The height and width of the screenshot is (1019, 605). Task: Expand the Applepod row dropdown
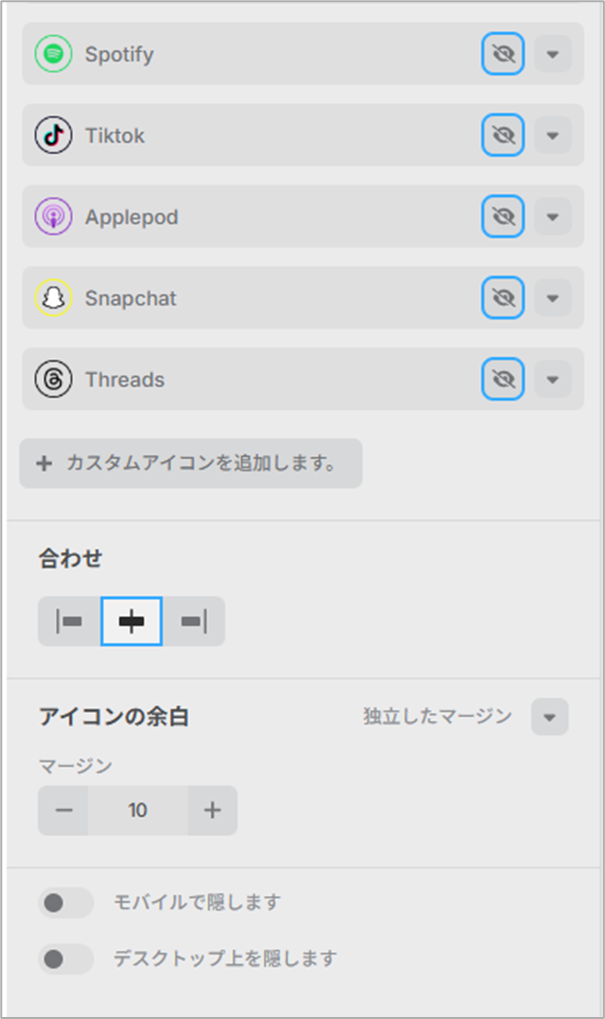point(553,216)
